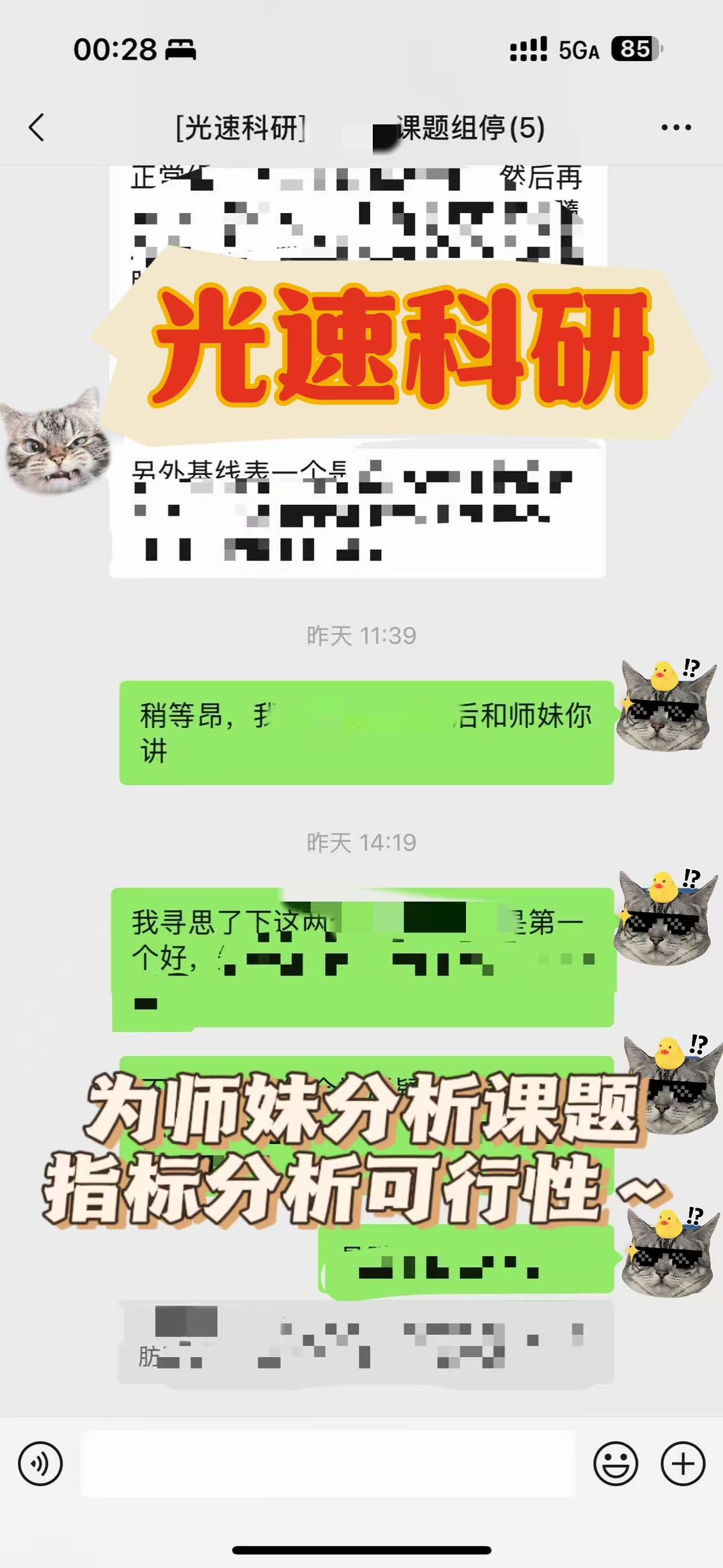Open the emoji sticker panel
Viewport: 723px width, 1568px height.
pyautogui.click(x=615, y=1464)
